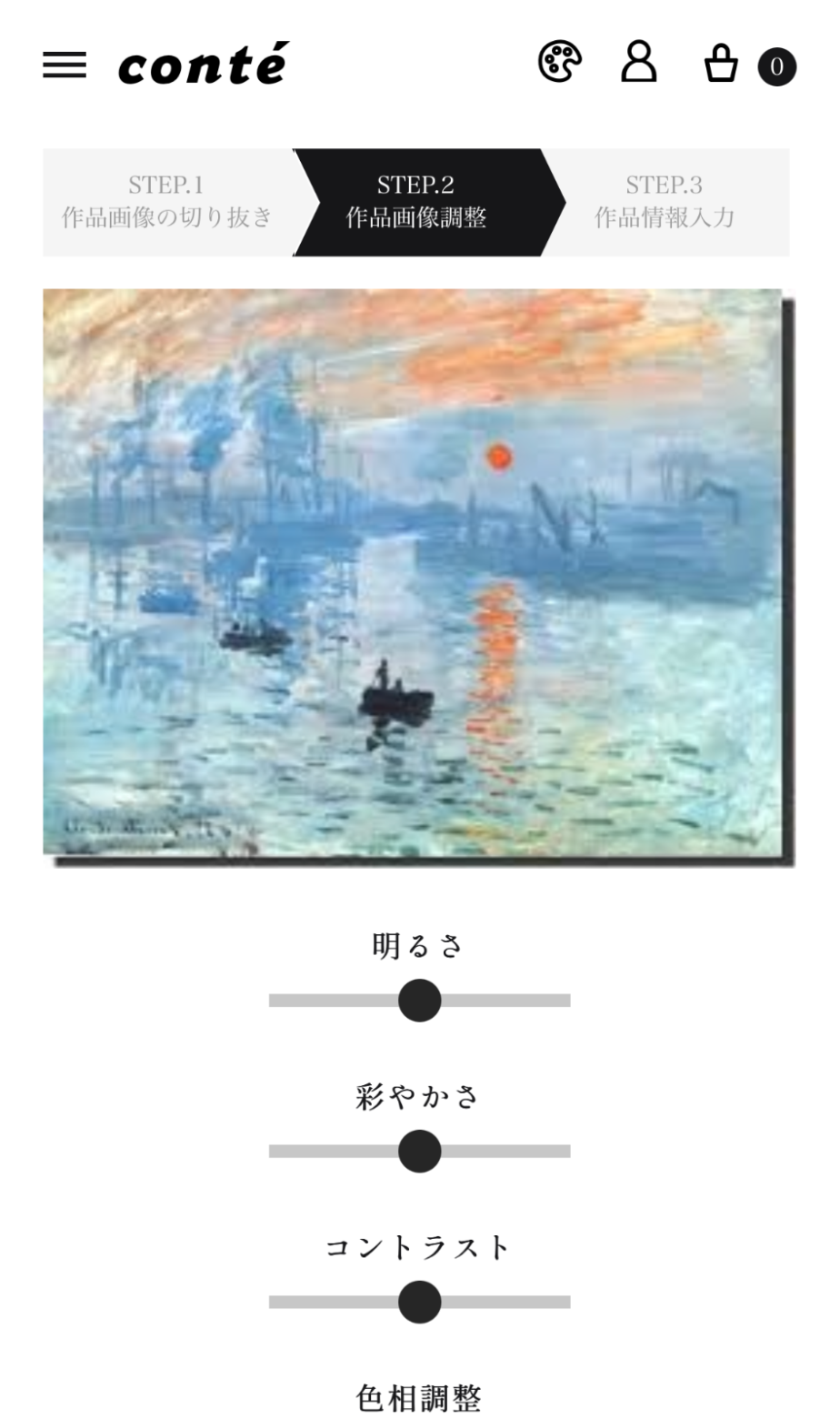Tap the 明るさ brightness slider handle
The image size is (840, 1419).
tap(419, 1001)
